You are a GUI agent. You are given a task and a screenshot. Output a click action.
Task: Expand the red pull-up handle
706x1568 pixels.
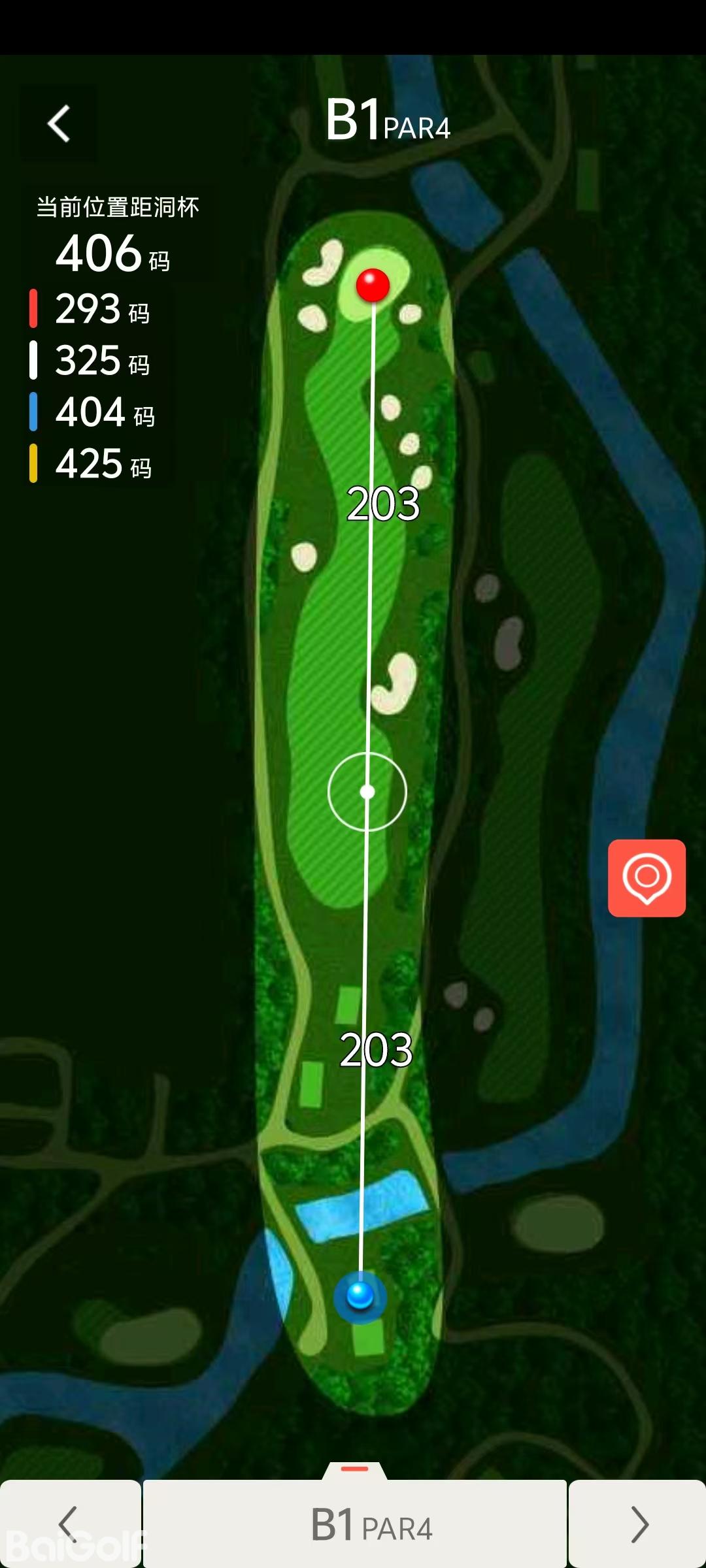[355, 1470]
